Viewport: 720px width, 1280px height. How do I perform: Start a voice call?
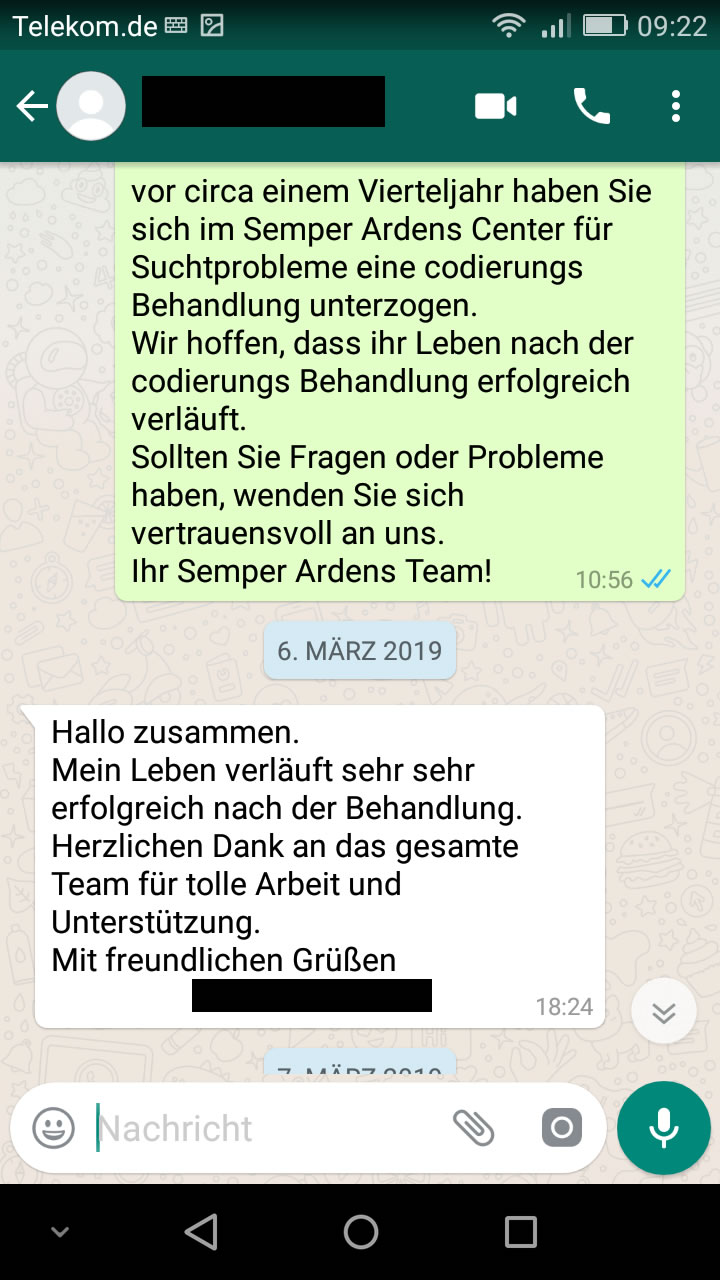point(591,106)
